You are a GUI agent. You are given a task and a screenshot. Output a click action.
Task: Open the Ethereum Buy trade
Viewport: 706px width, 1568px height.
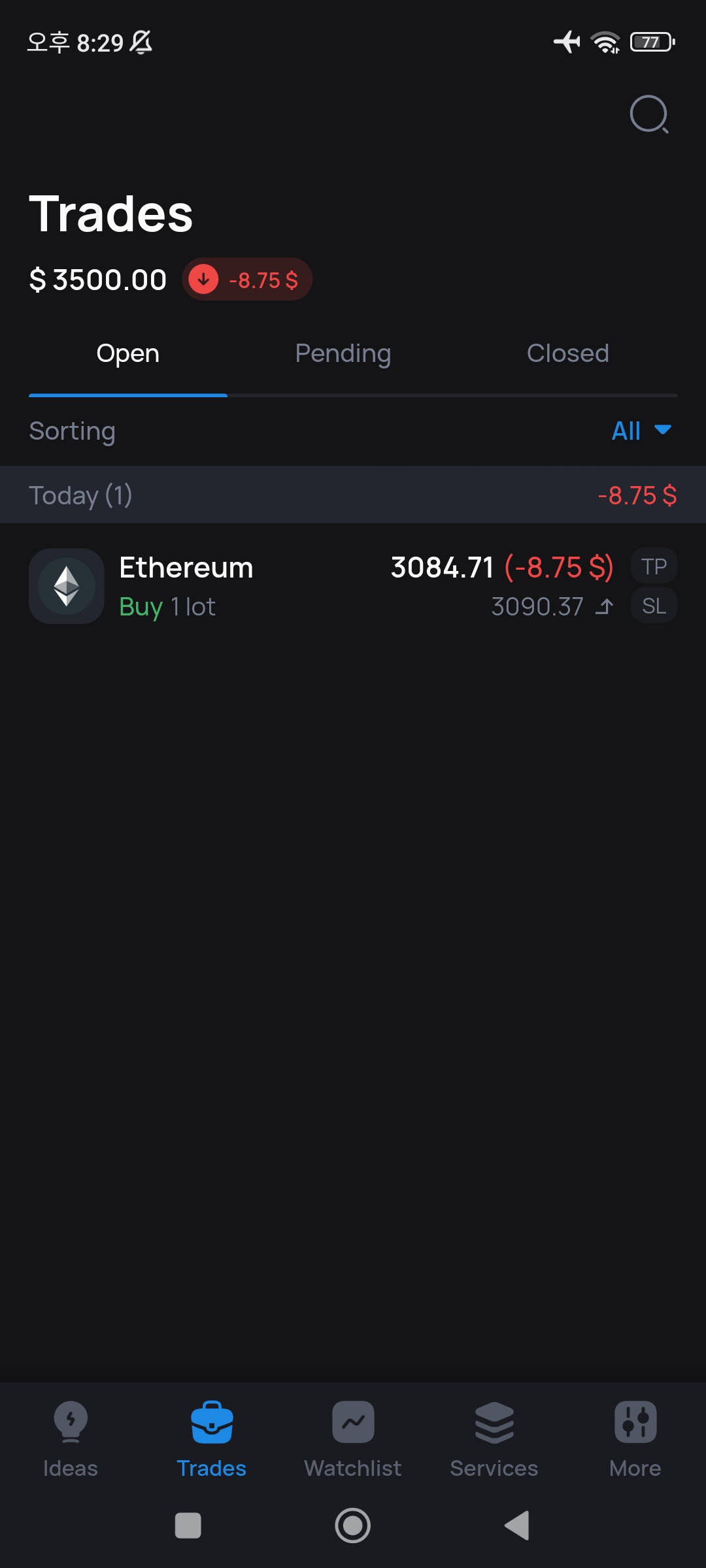[x=261, y=586]
